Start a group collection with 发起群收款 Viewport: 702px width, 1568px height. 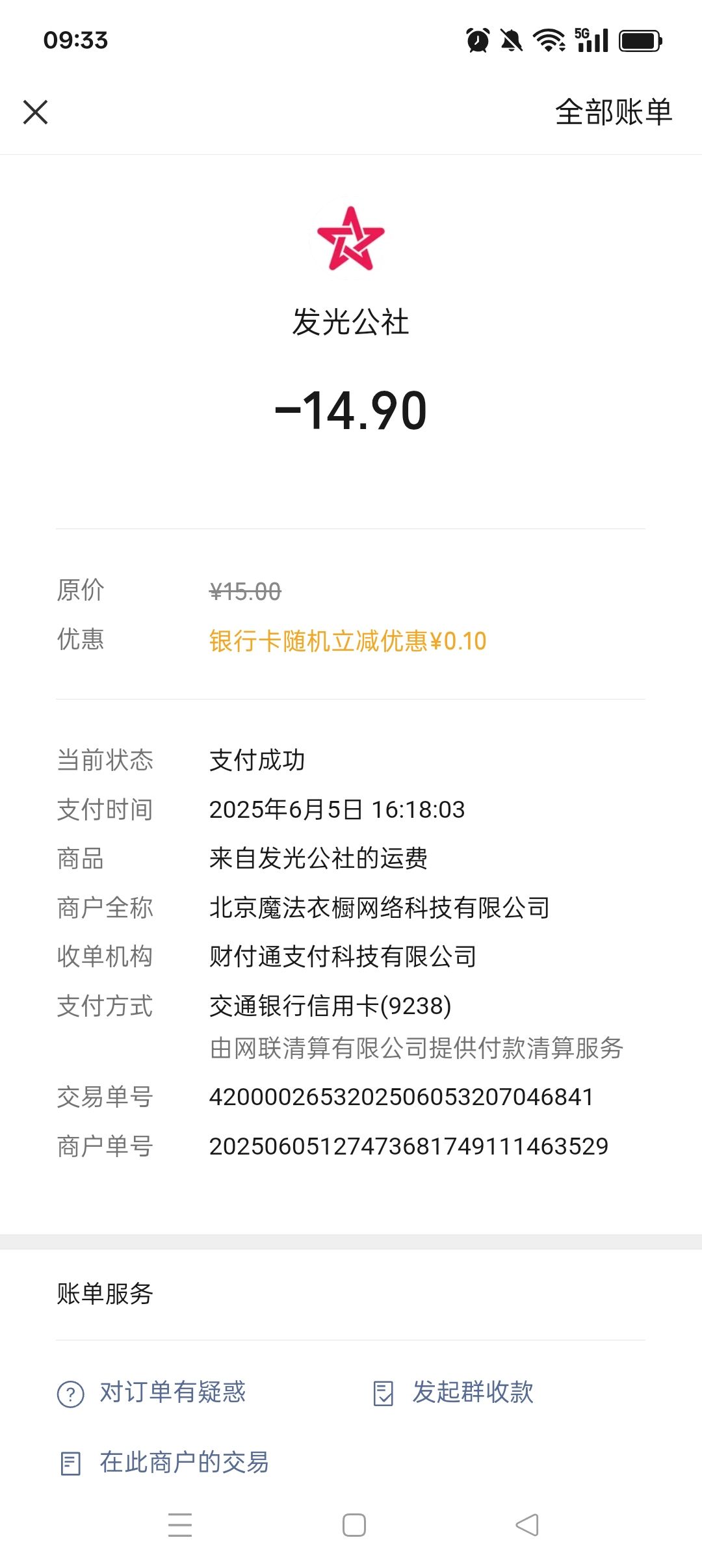tap(453, 1392)
